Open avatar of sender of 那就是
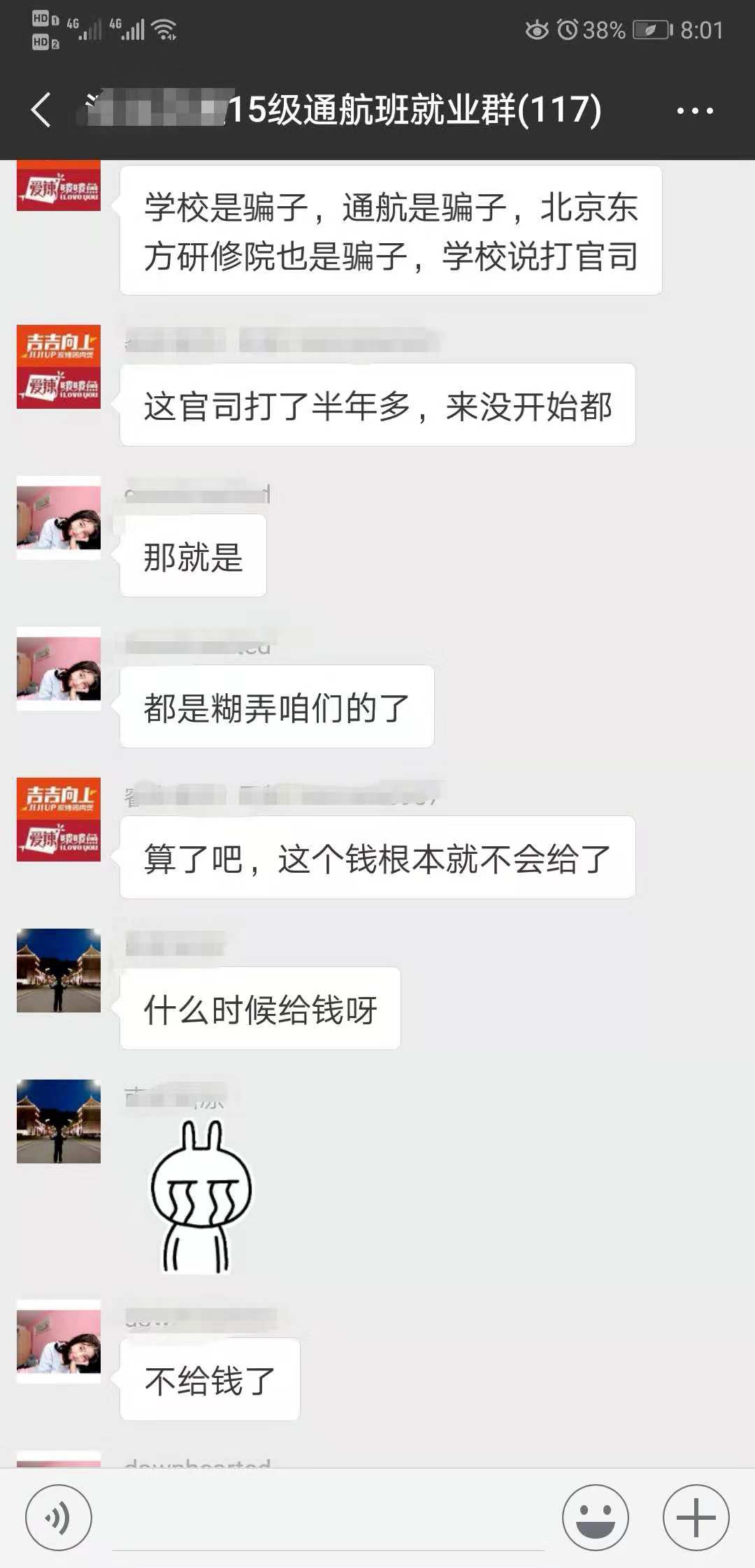The image size is (755, 1568). coord(59,518)
